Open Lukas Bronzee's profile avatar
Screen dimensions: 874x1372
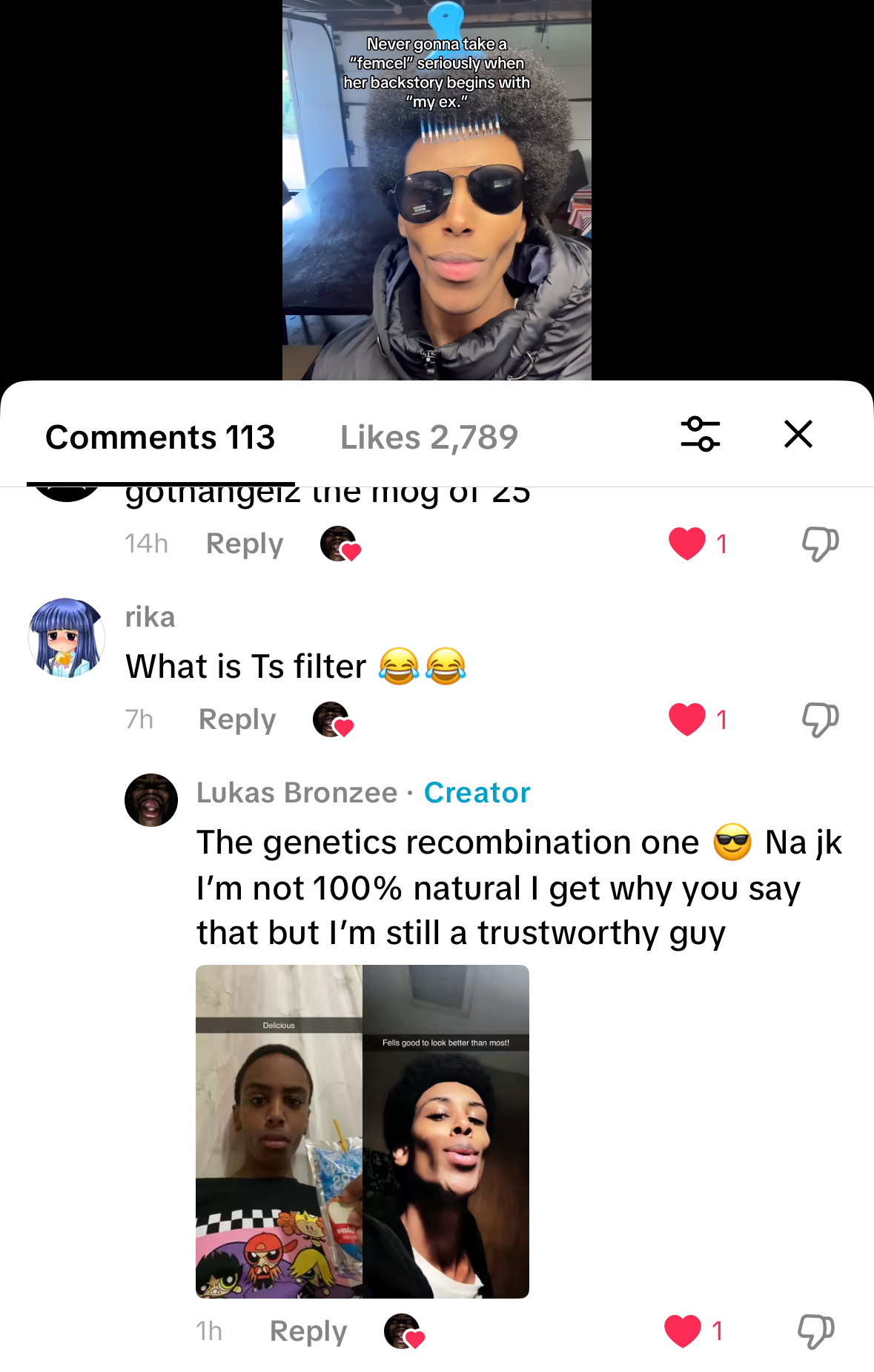151,800
